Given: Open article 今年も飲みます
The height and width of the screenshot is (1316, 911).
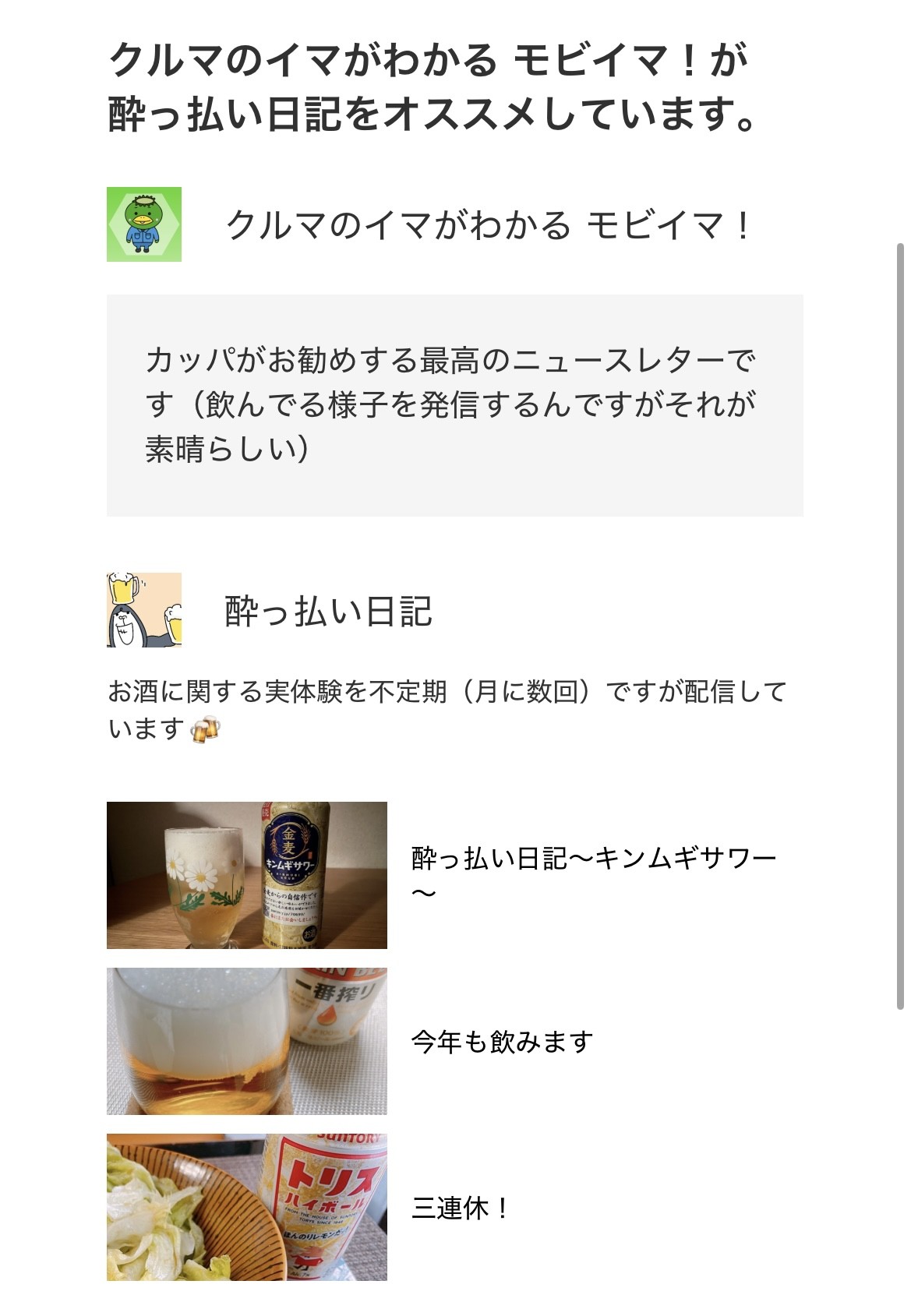Looking at the screenshot, I should tap(502, 1041).
